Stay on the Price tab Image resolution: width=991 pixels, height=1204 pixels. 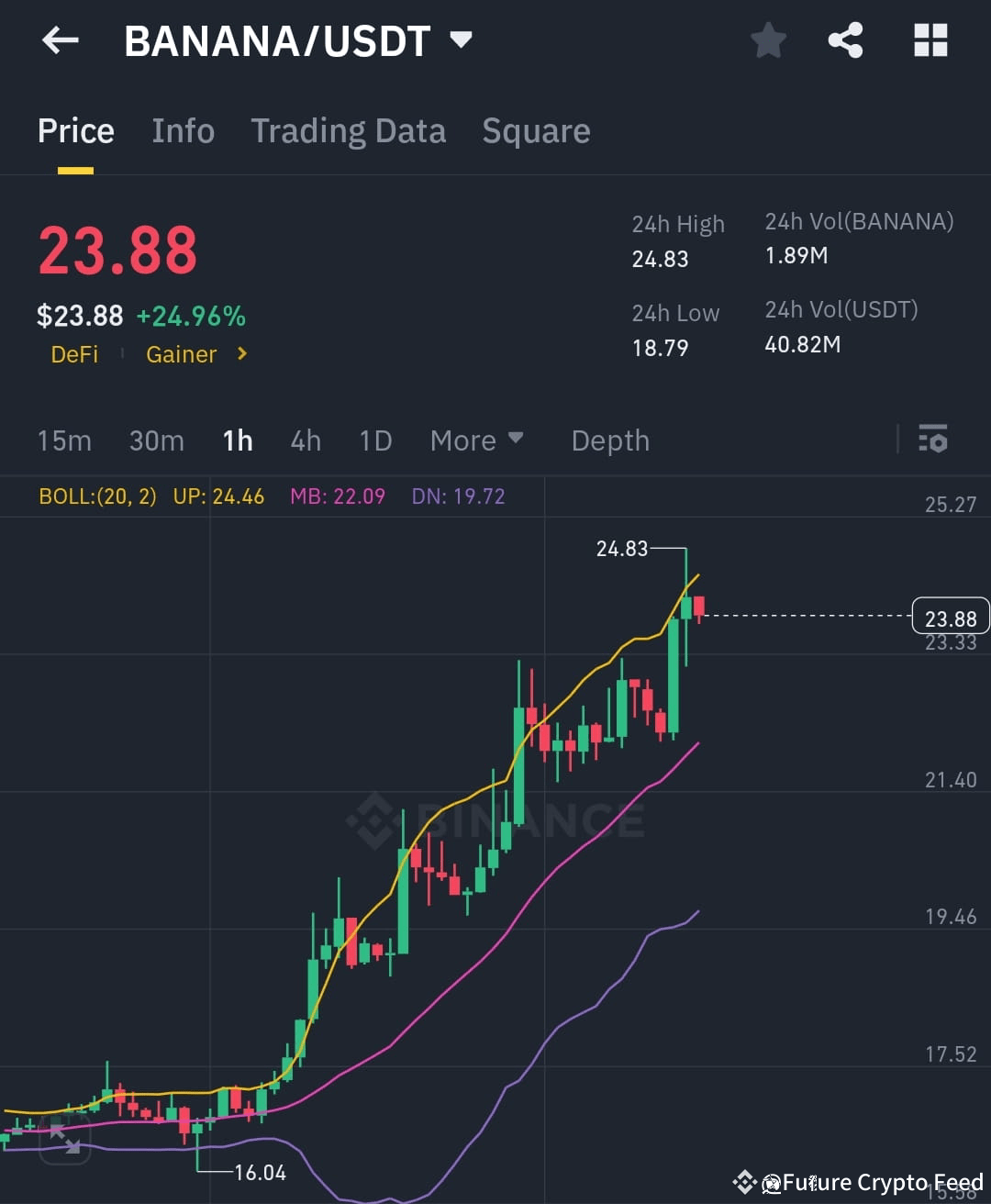pyautogui.click(x=75, y=131)
